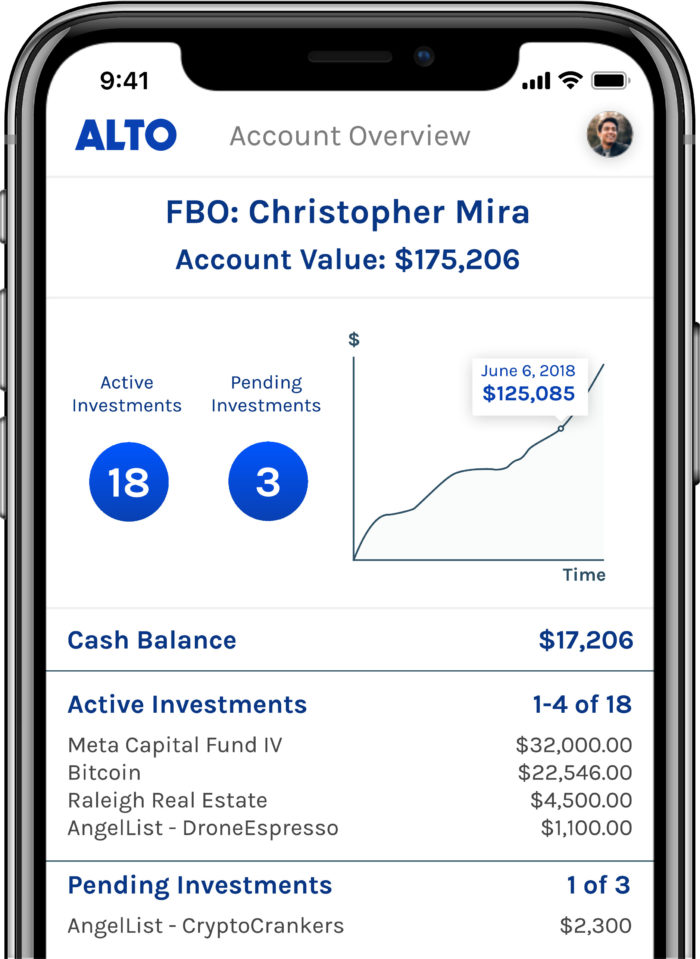Image resolution: width=700 pixels, height=959 pixels.
Task: Tap the 3 Pending Investments circle
Action: tap(268, 482)
